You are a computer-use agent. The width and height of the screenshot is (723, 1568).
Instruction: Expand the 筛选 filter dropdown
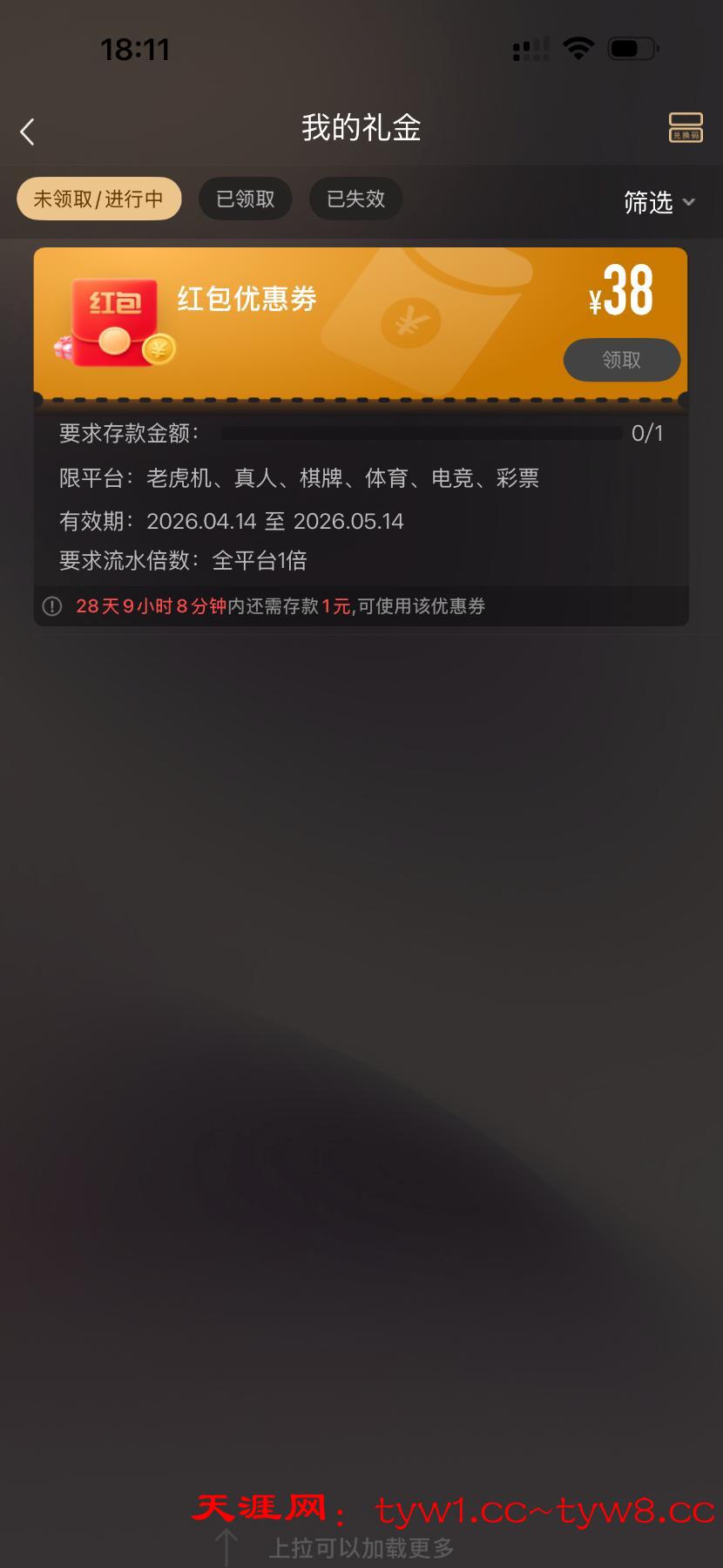click(x=659, y=202)
